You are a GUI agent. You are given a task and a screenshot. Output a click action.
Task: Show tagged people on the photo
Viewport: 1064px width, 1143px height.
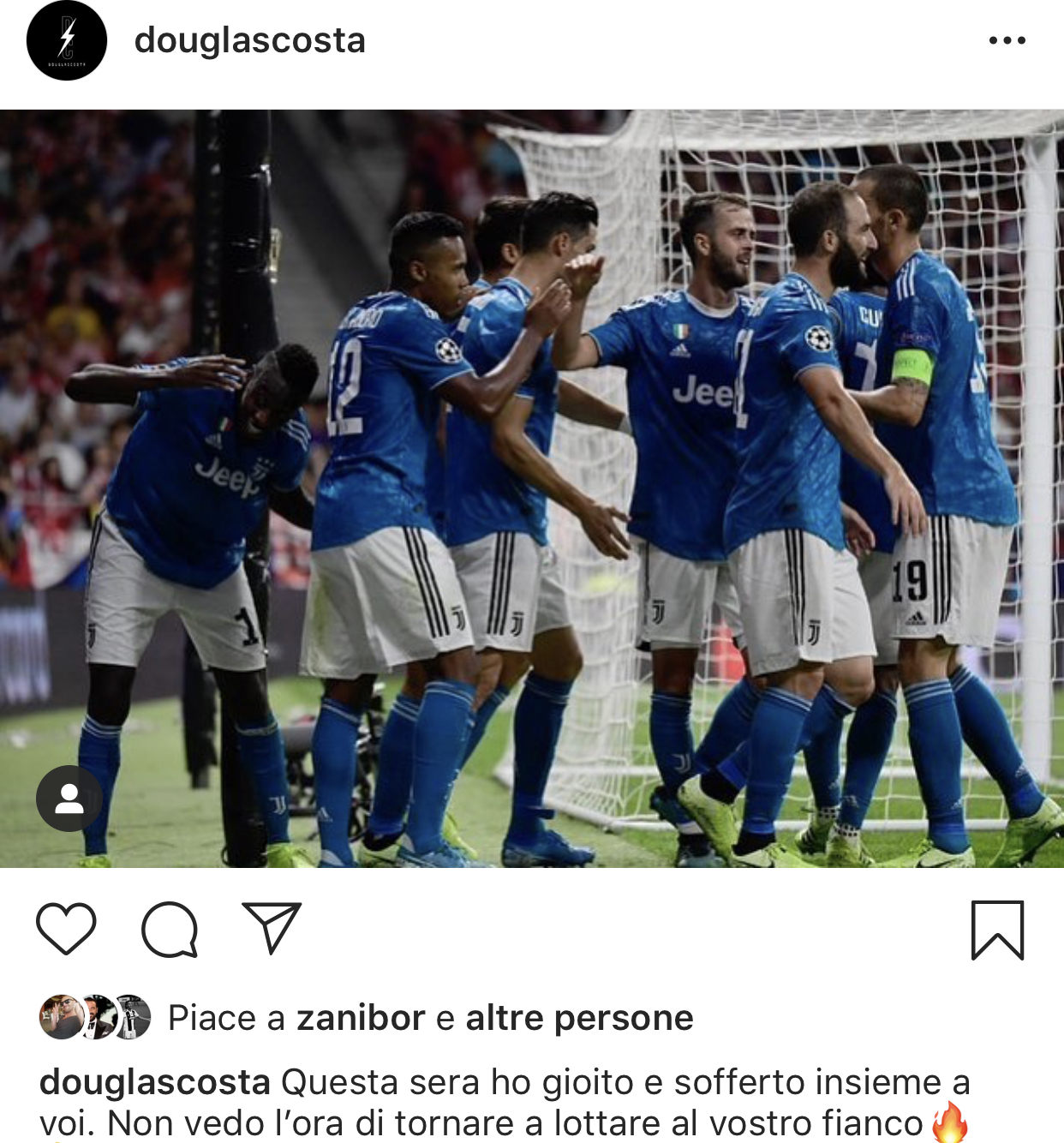69,799
